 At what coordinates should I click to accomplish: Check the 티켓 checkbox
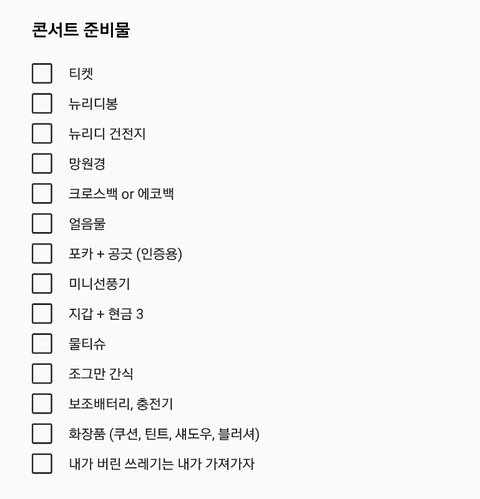(42, 73)
